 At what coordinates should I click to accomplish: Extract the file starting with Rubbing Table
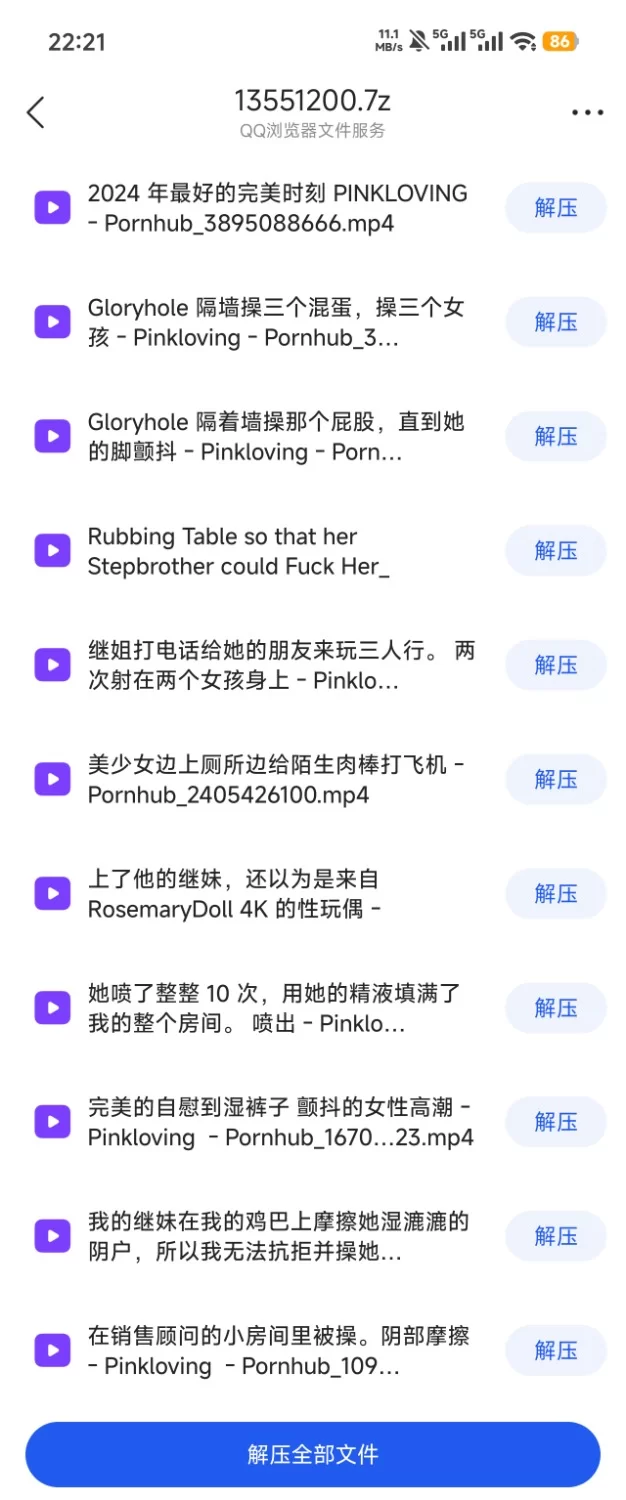(555, 550)
